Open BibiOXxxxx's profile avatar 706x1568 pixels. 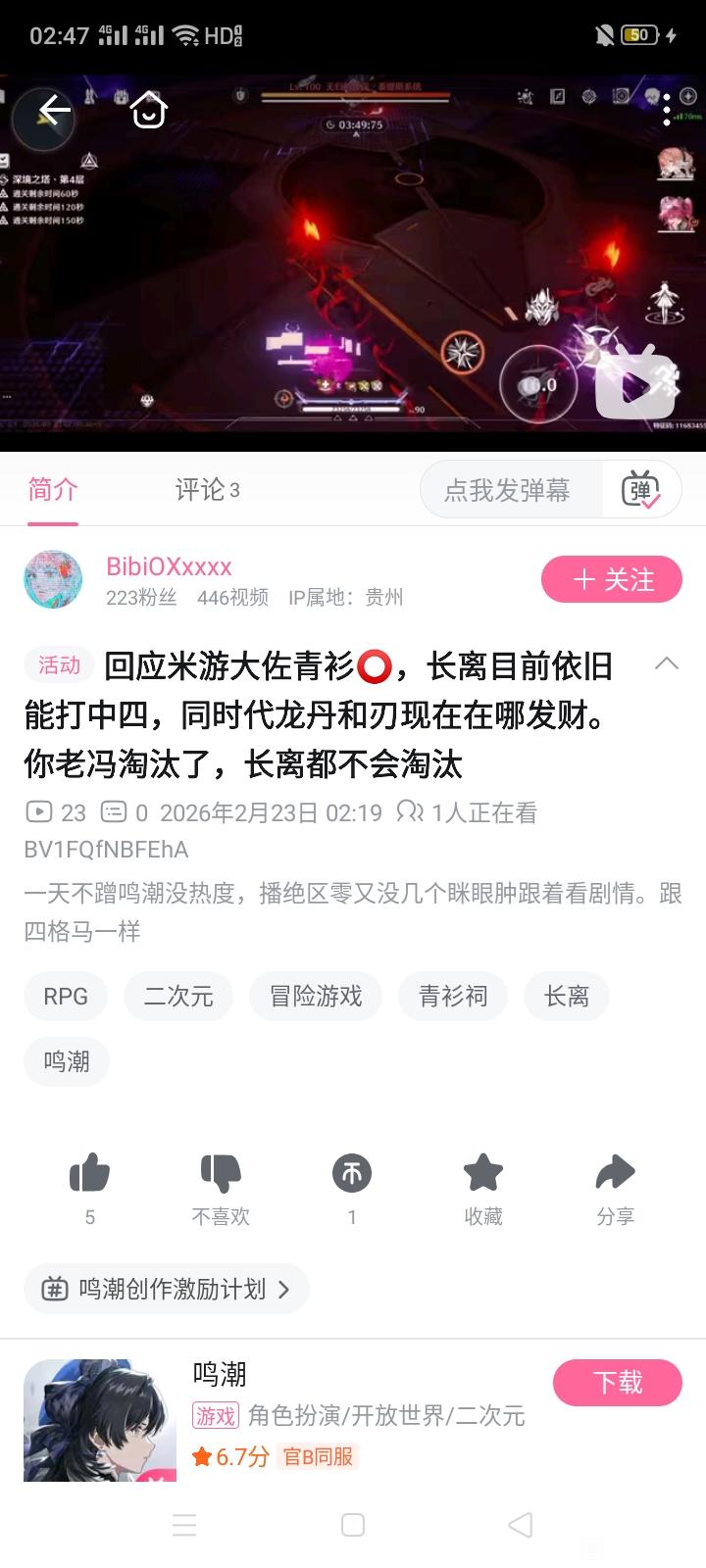[53, 579]
